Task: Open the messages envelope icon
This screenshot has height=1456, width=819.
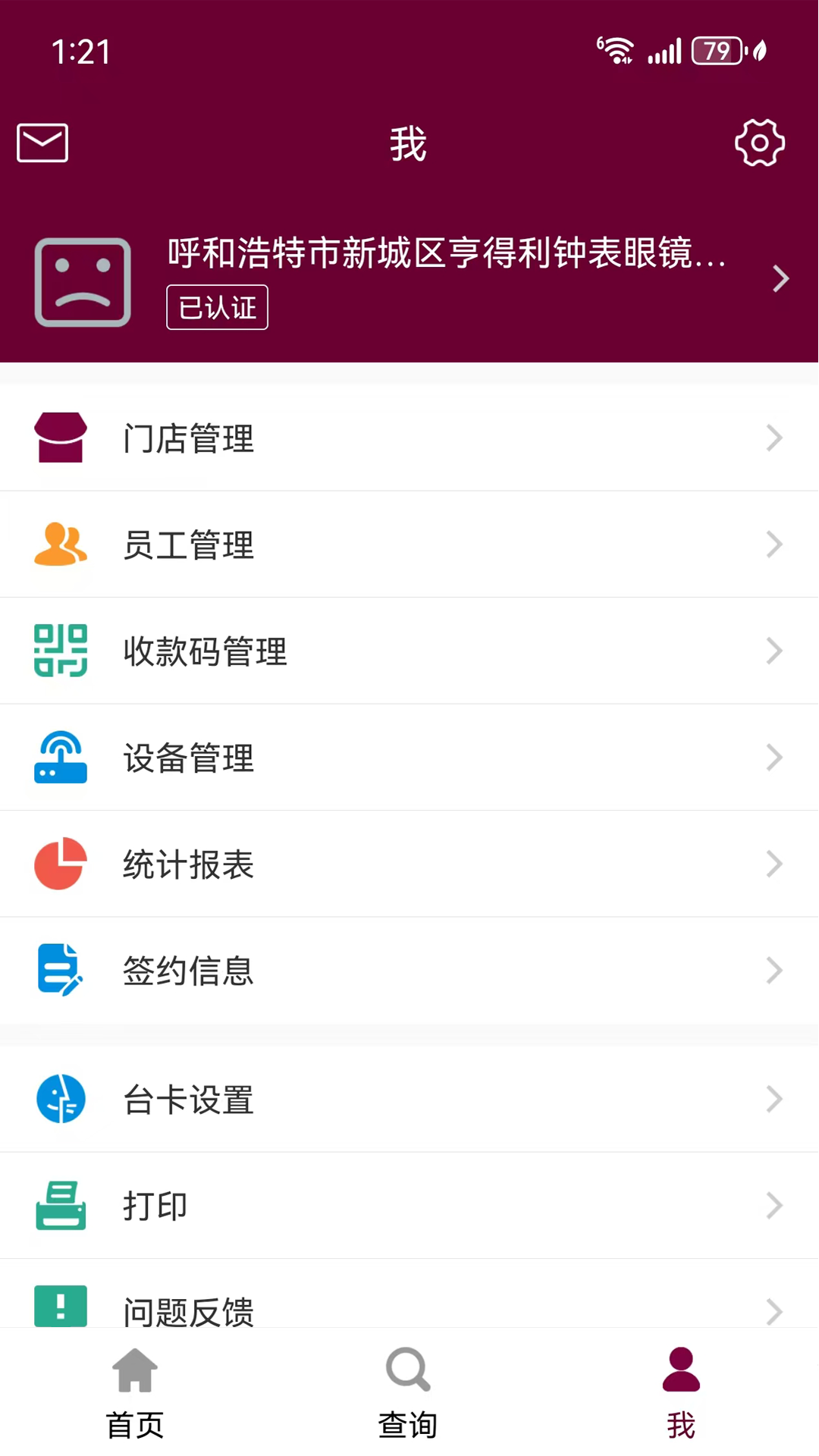Action: [42, 143]
